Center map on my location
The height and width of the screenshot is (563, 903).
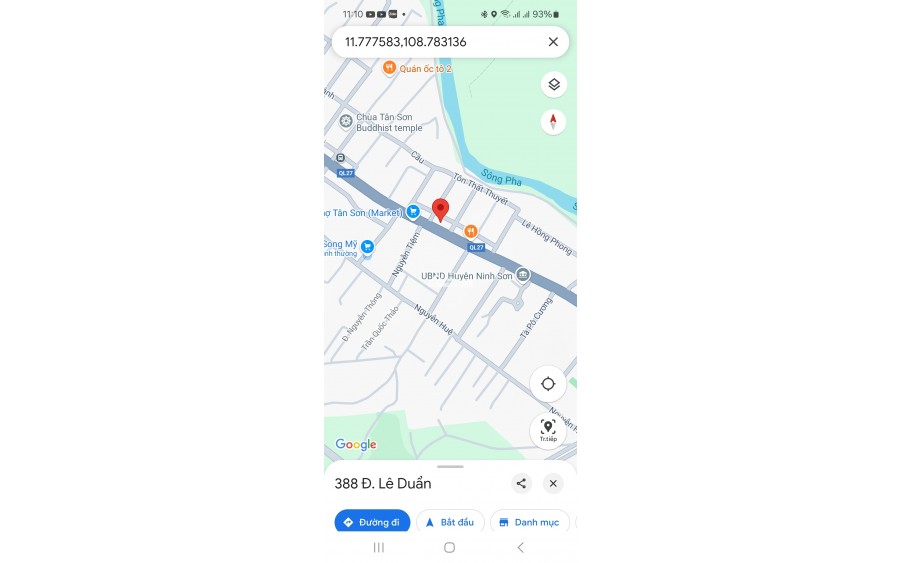(548, 384)
